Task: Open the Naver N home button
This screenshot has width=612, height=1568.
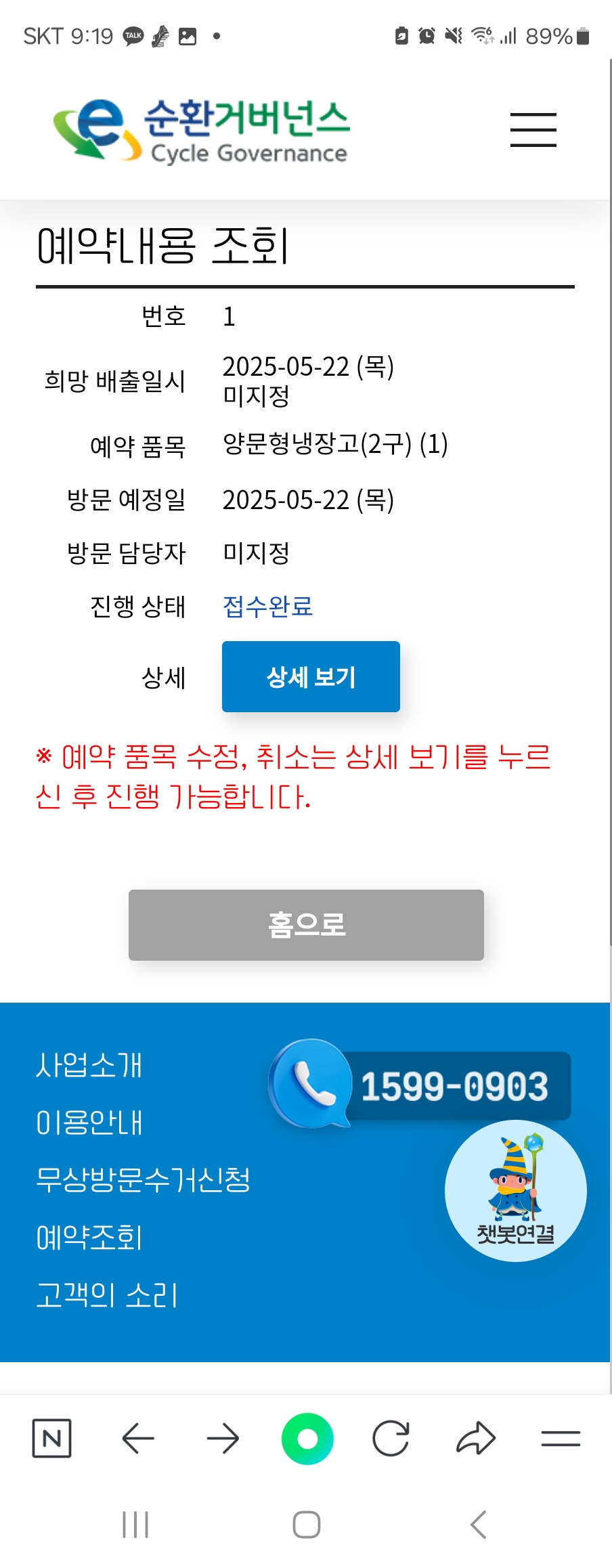Action: [52, 1438]
